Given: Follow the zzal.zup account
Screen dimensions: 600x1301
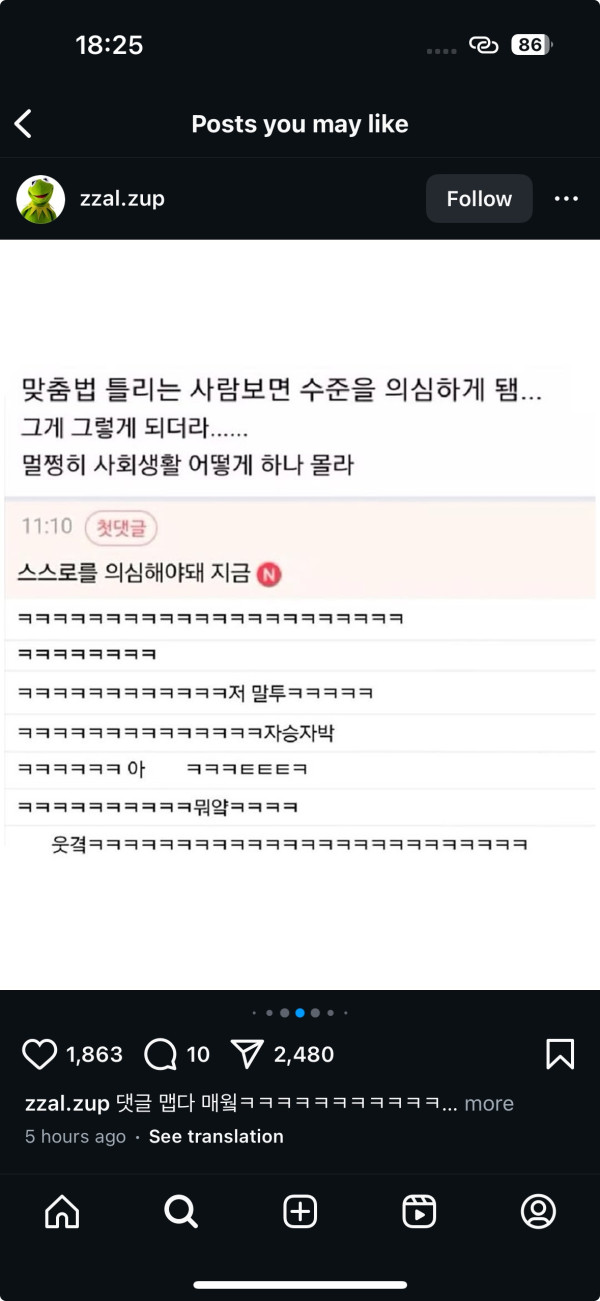Looking at the screenshot, I should pos(479,199).
